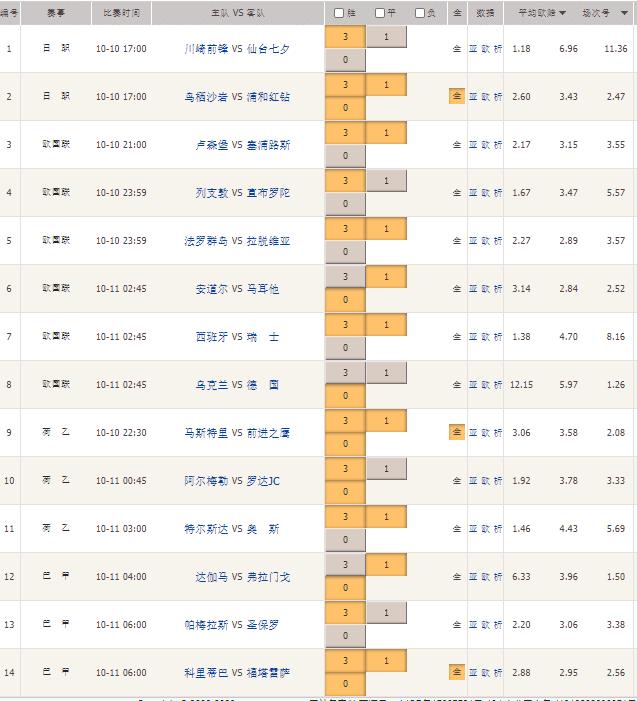The width and height of the screenshot is (637, 701).
Task: Check the 胜 checkbox in the header
Action: pyautogui.click(x=339, y=13)
